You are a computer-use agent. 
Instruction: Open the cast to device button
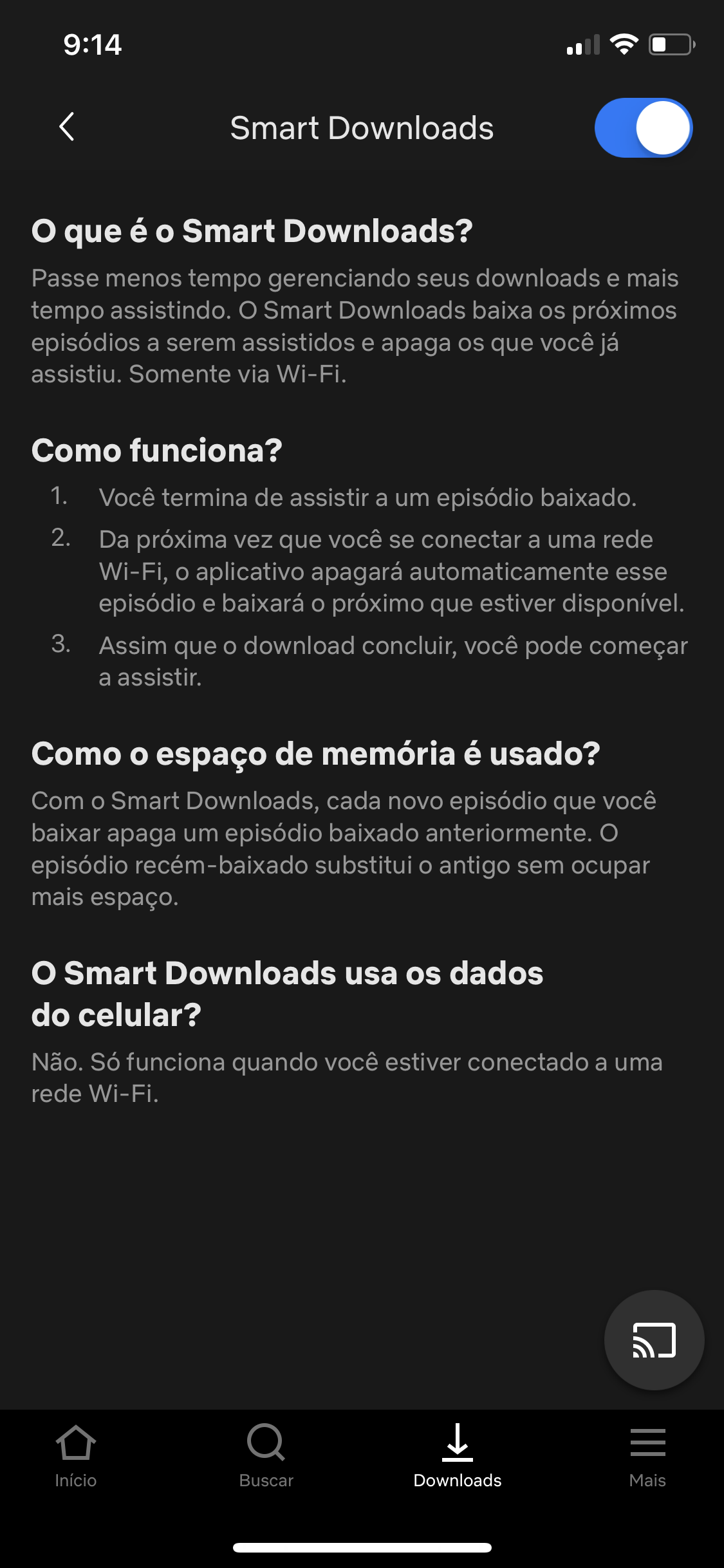pos(654,1340)
